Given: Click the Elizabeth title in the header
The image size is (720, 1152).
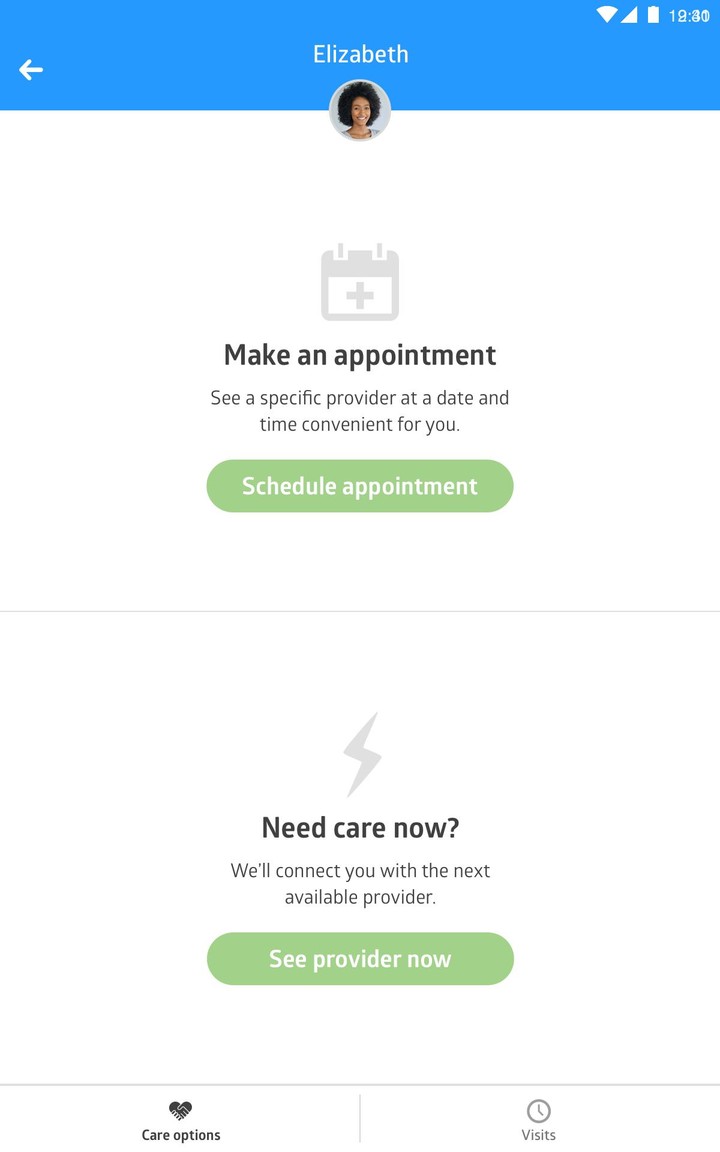Looking at the screenshot, I should 360,54.
